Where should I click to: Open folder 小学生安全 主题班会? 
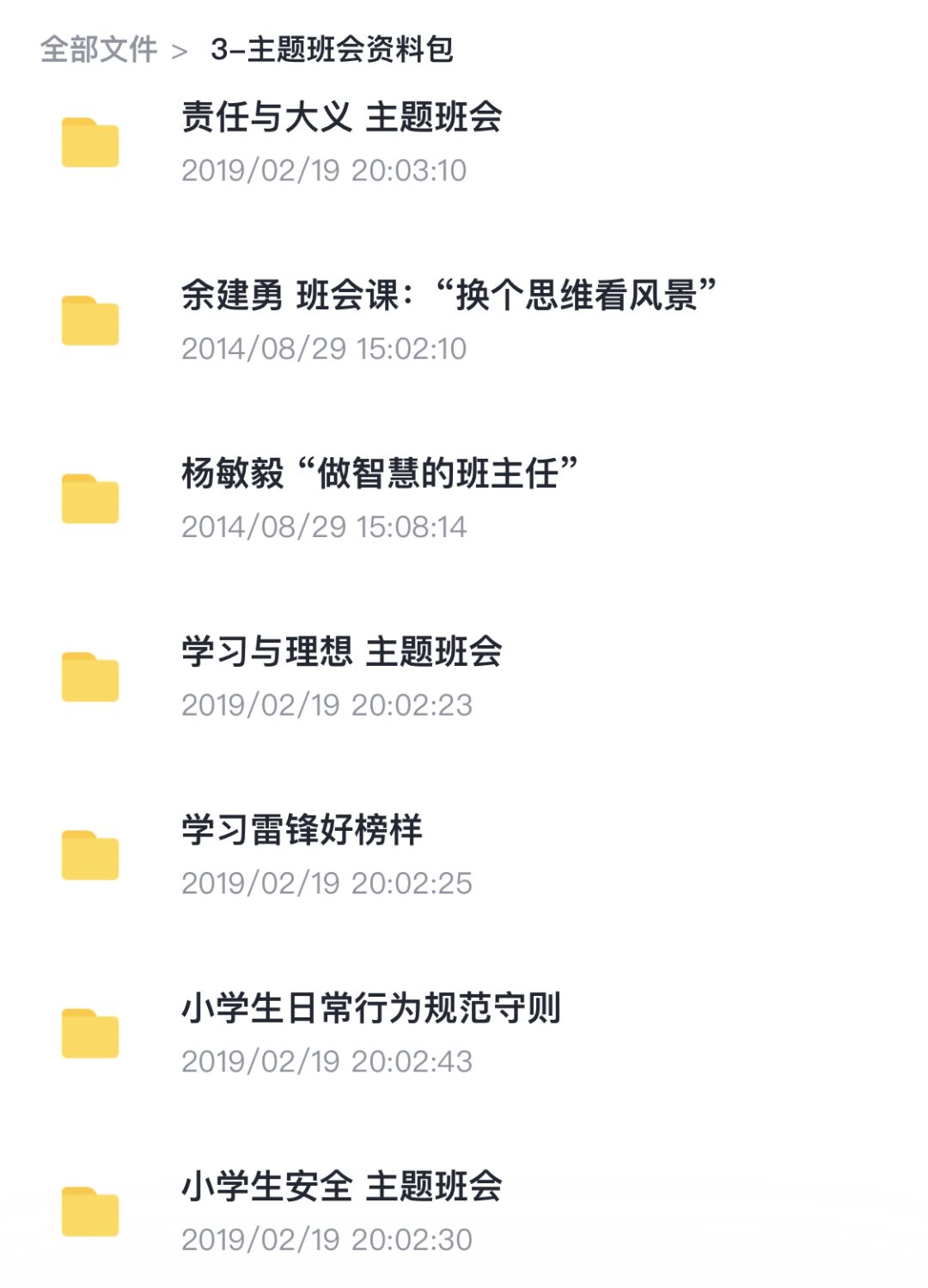(341, 1187)
